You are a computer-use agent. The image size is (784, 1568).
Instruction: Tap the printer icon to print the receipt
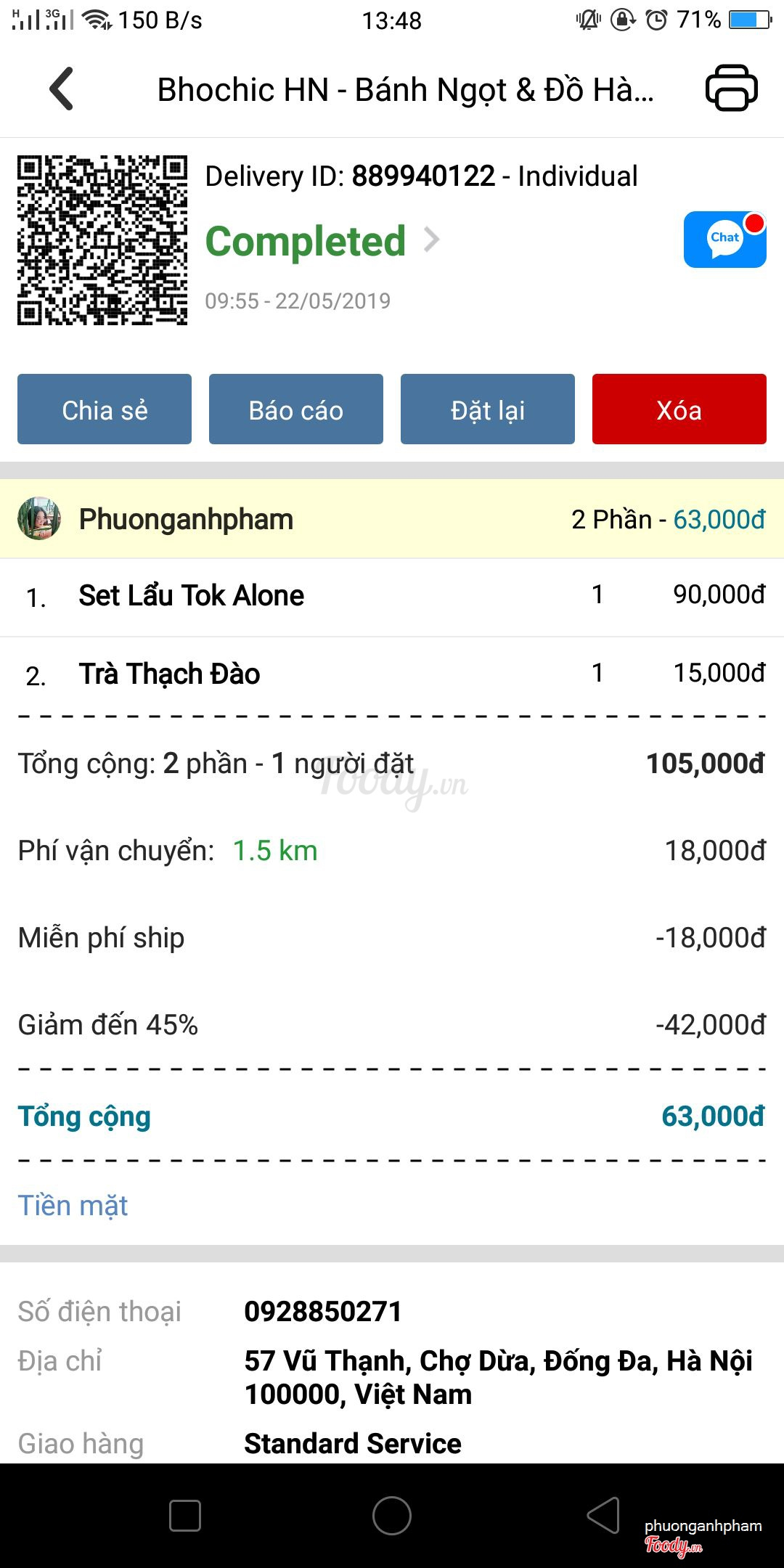point(731,89)
